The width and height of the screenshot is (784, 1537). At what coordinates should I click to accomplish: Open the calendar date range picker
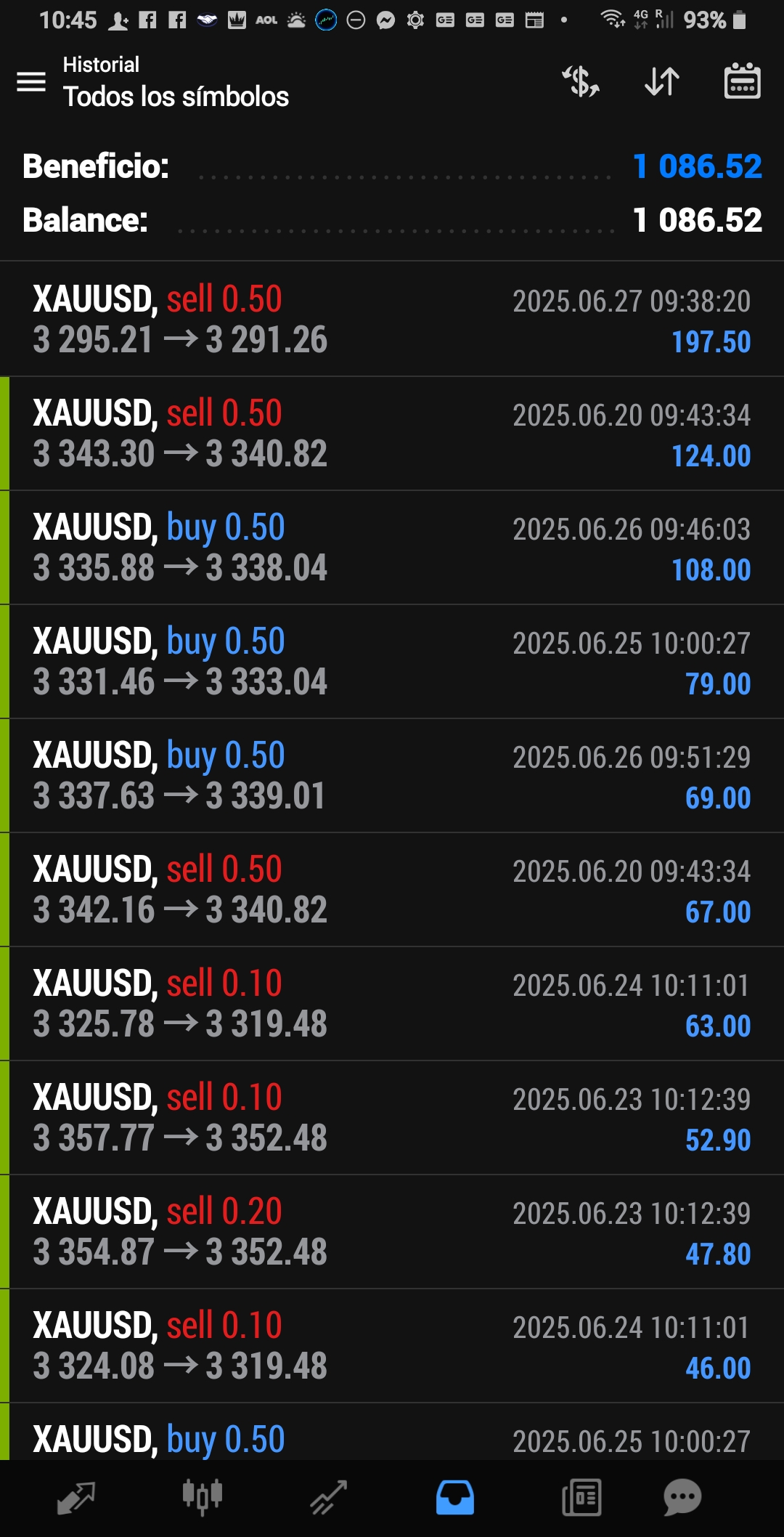742,81
